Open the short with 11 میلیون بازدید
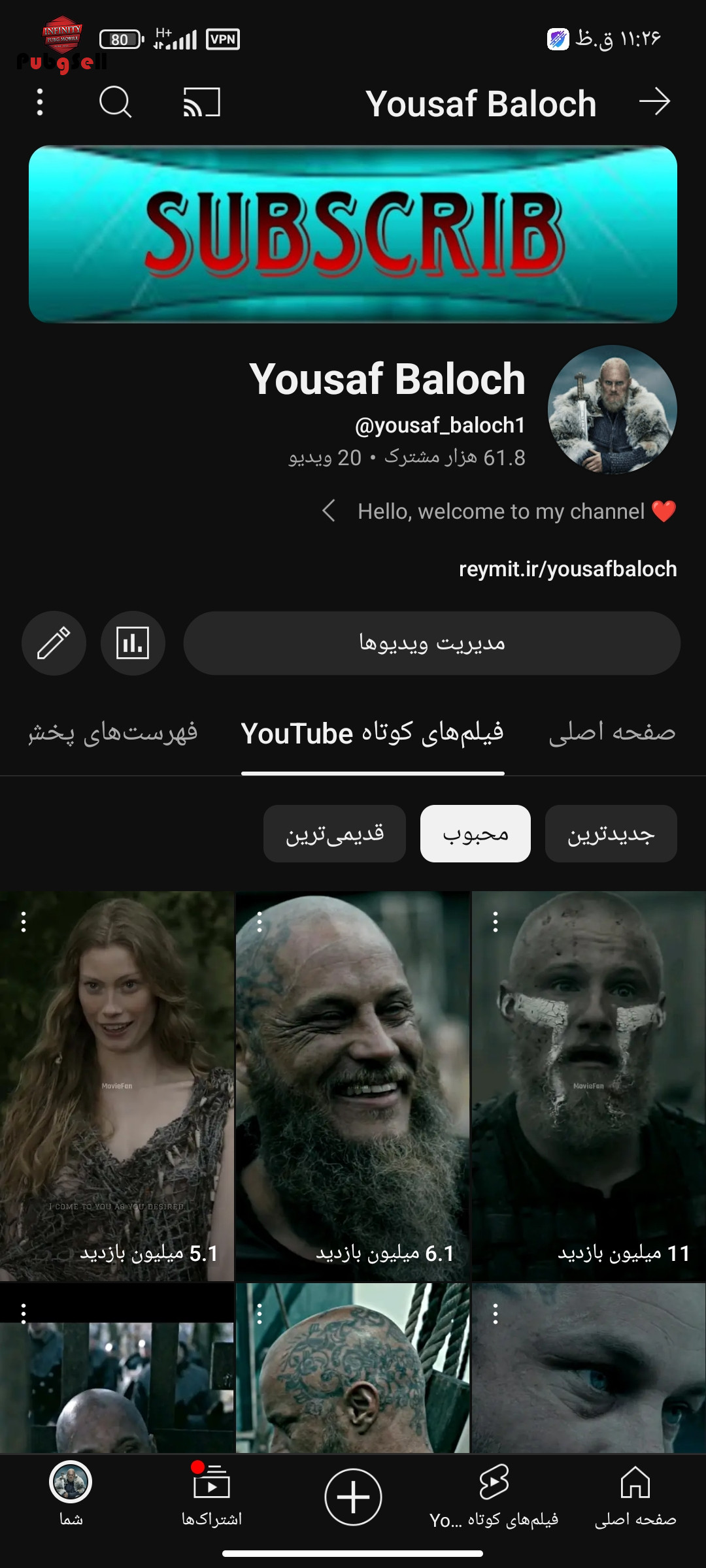706x1568 pixels. tap(588, 1086)
